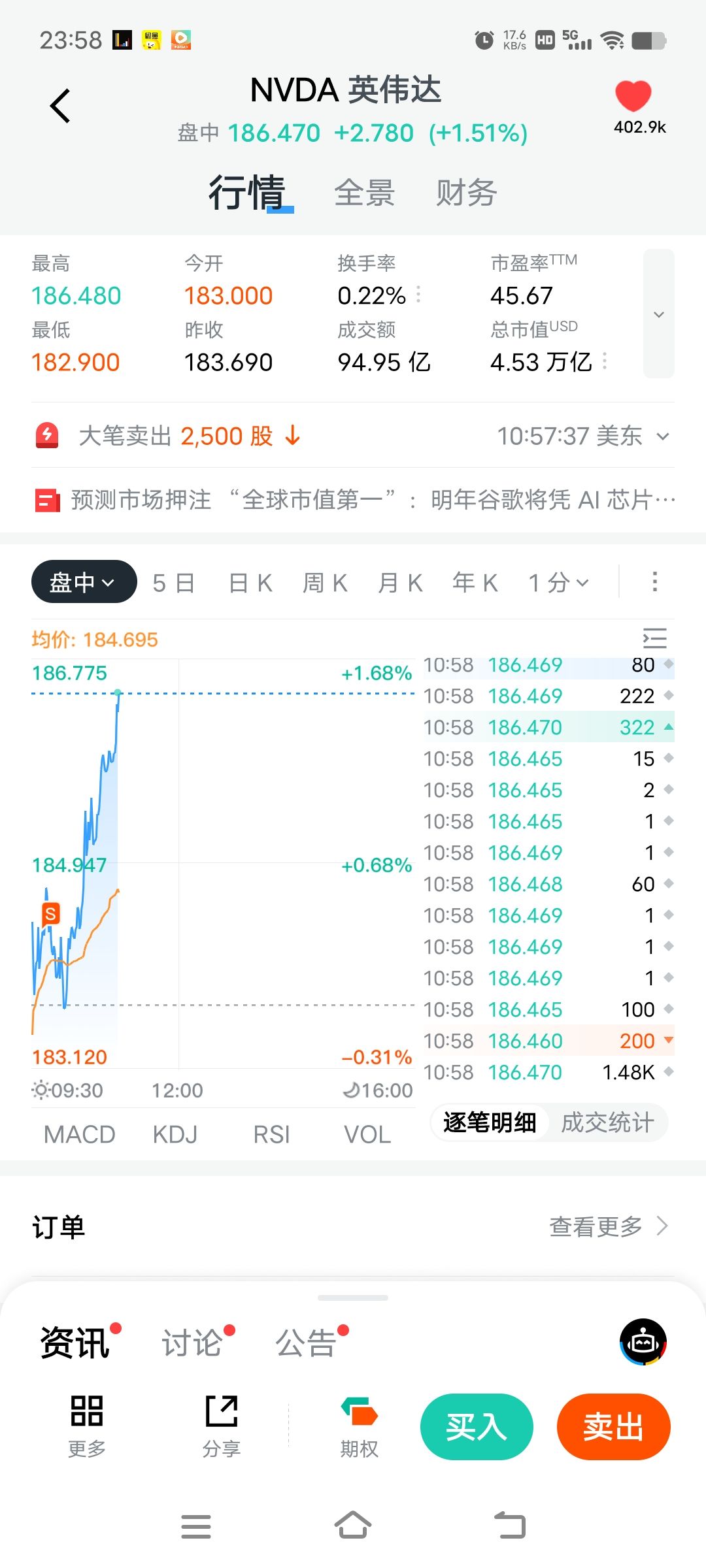Switch chart to 5日 view
Viewport: 706px width, 1568px height.
pyautogui.click(x=173, y=583)
